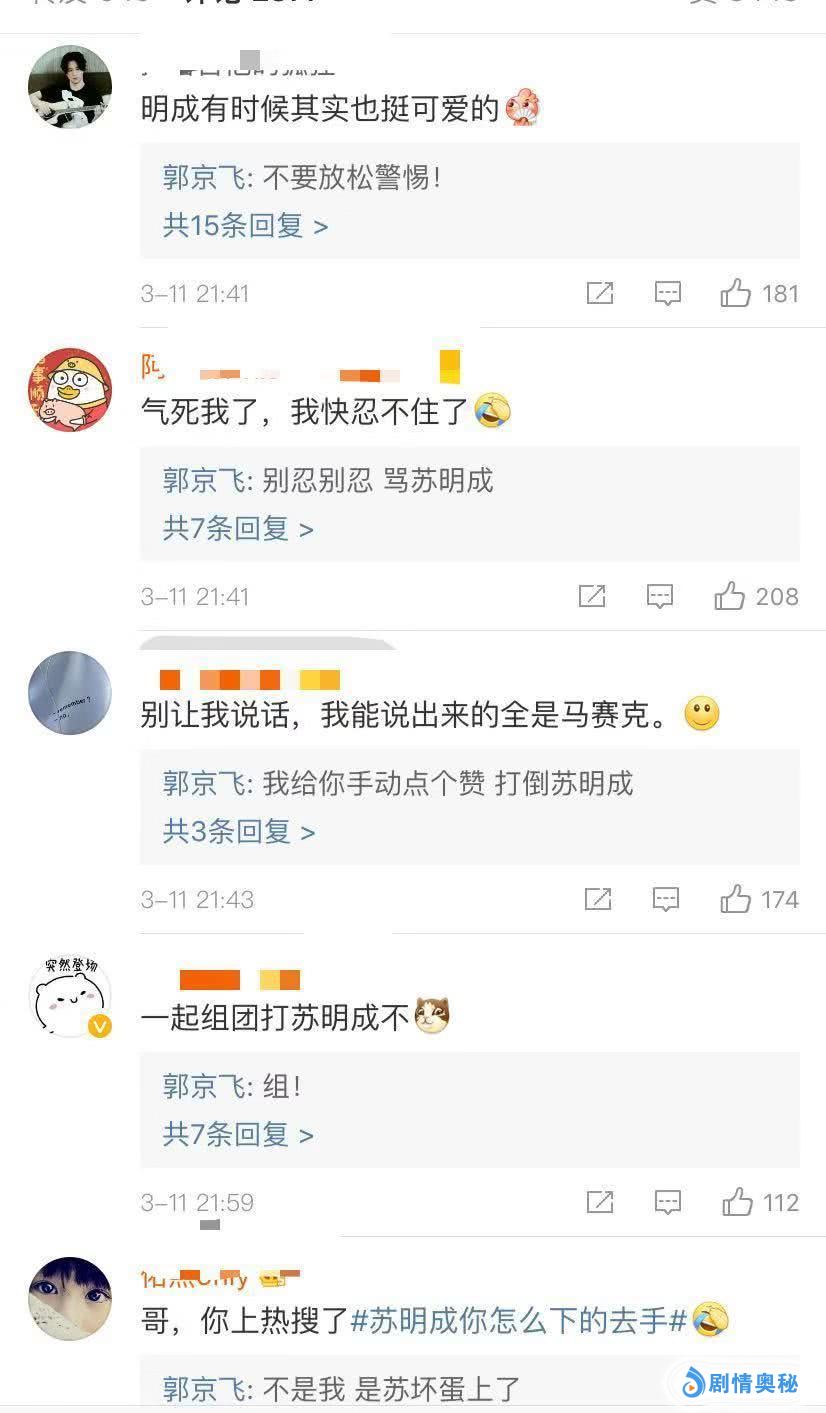Reply to the comment about 马赛克
Image resolution: width=826 pixels, height=1413 pixels.
pyautogui.click(x=666, y=899)
